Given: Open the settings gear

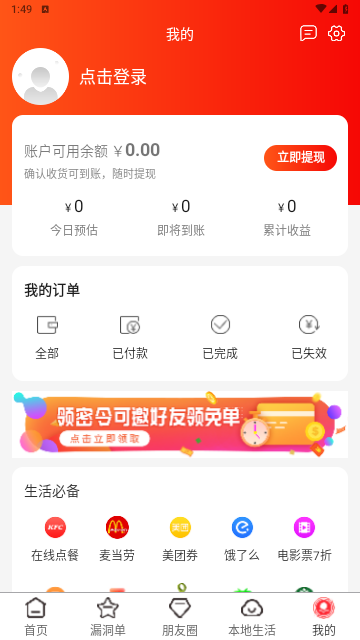Looking at the screenshot, I should tap(337, 33).
